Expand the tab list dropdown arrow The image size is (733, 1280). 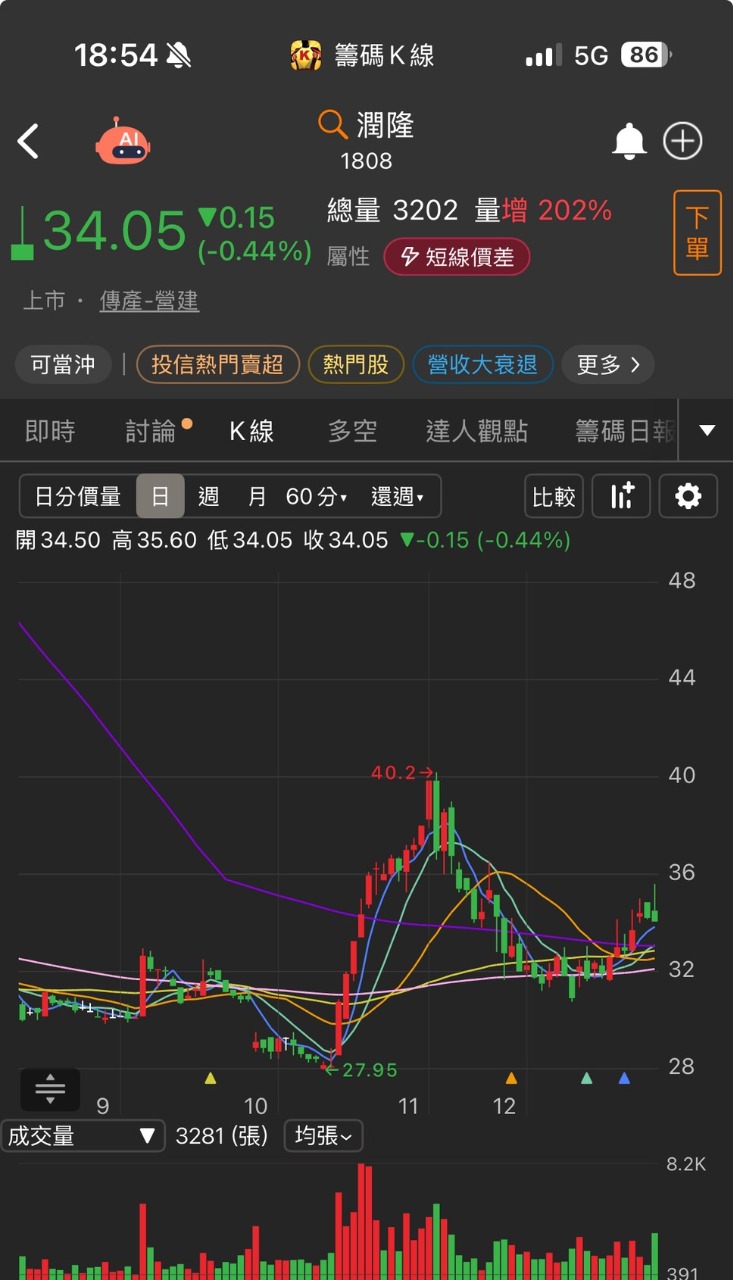pyautogui.click(x=707, y=431)
